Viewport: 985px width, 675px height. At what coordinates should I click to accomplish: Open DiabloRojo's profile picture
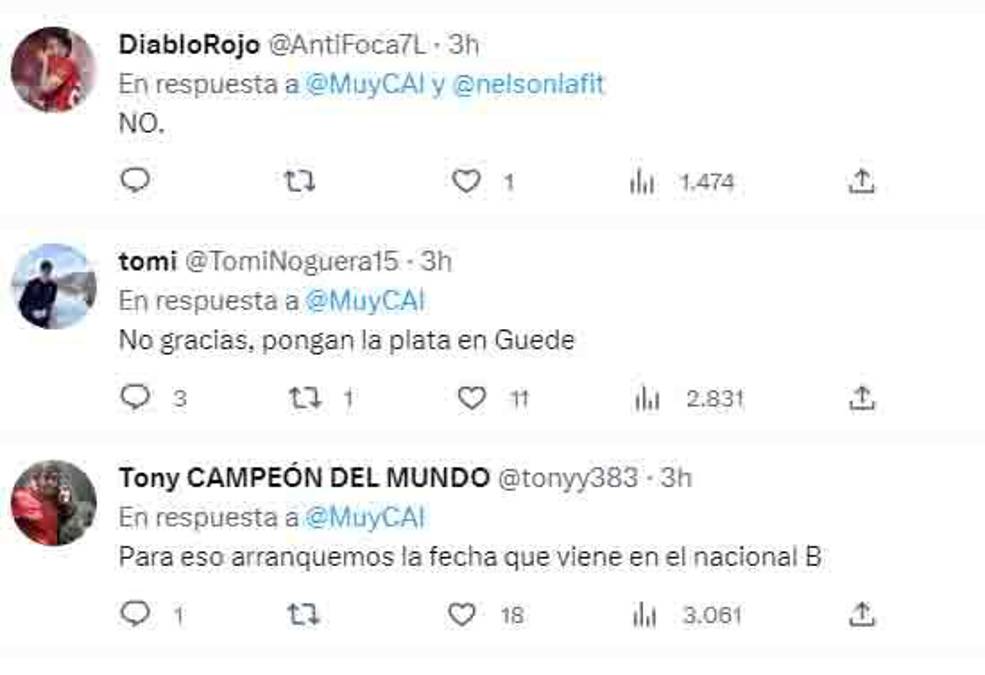point(52,70)
